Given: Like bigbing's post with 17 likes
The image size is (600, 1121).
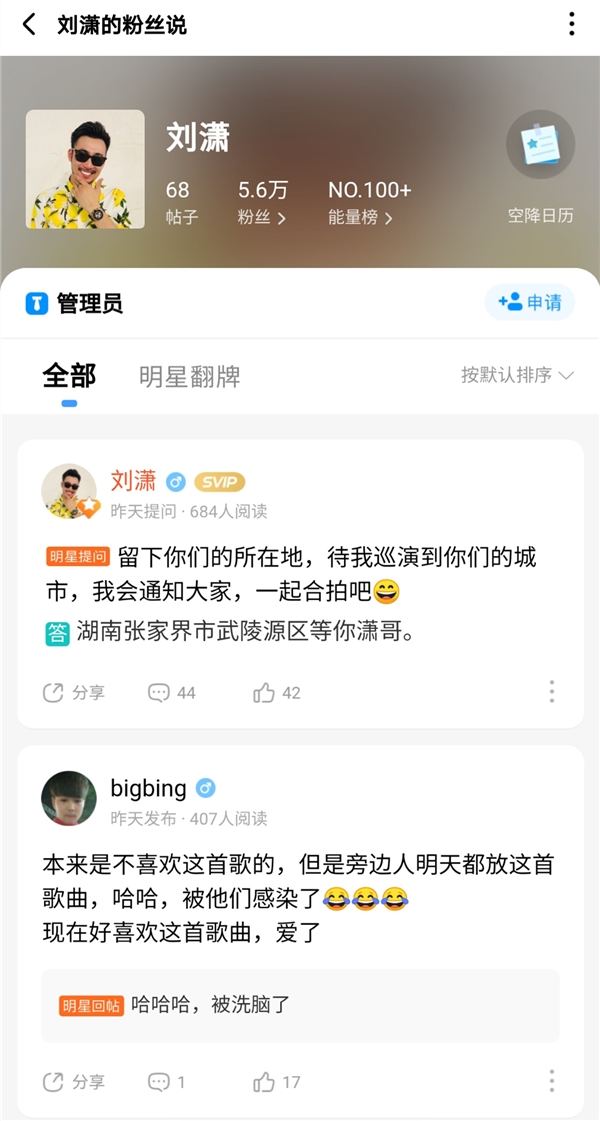Looking at the screenshot, I should 277,1081.
